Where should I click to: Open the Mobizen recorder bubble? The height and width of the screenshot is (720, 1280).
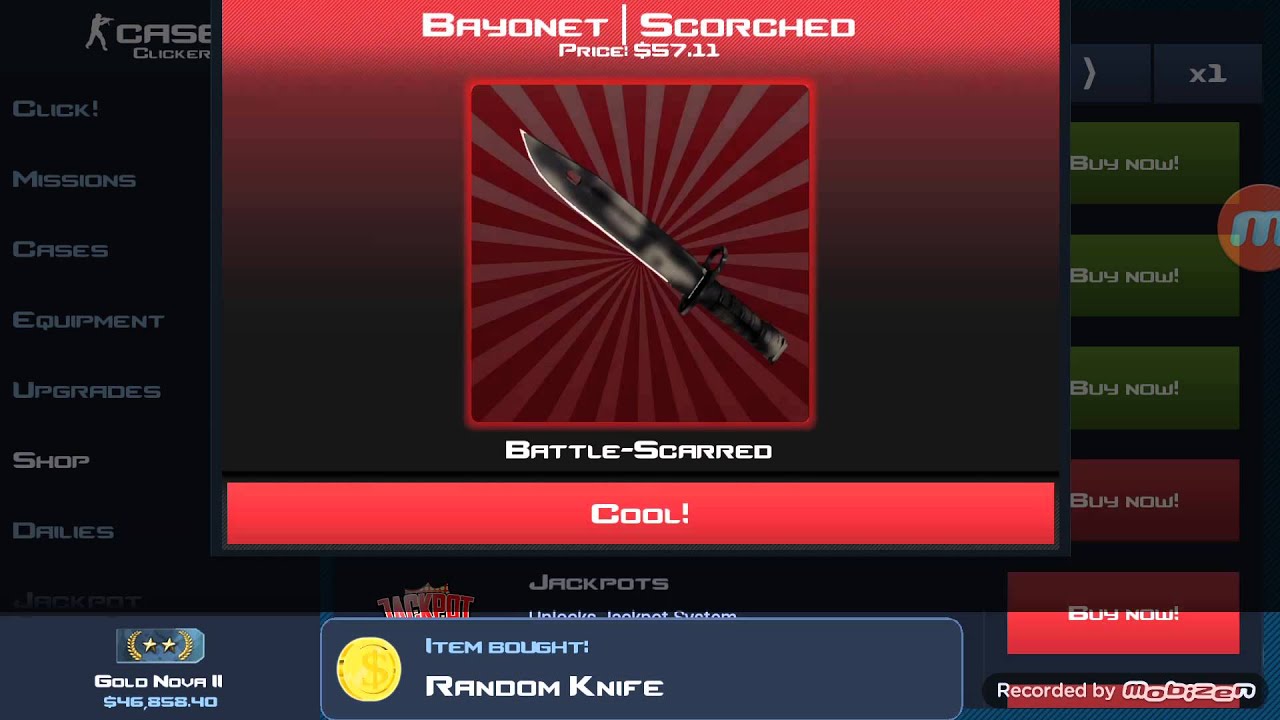1252,228
